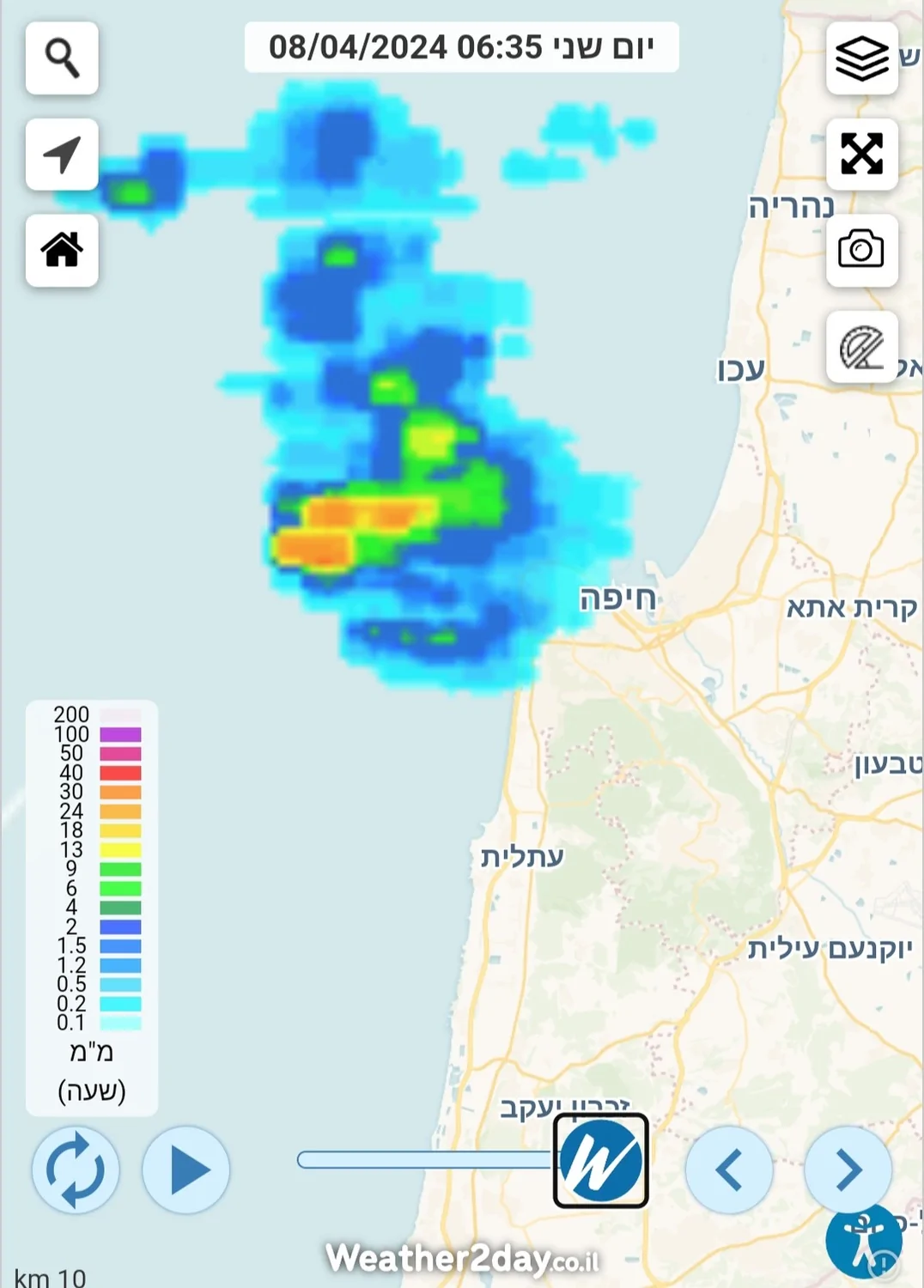The image size is (924, 1288).
Task: Open the distance measuring tool
Action: pos(861,348)
